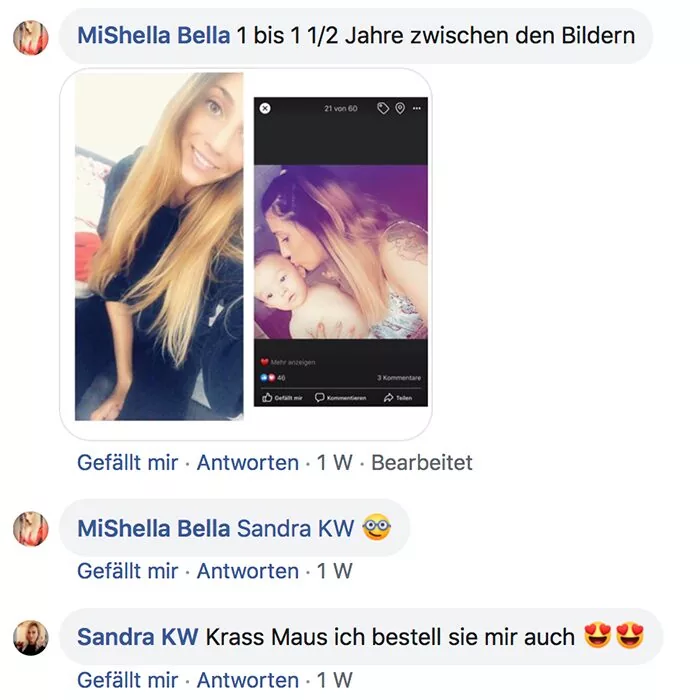Reply to Sandra KW's 'Krass Maus' comment

247,680
